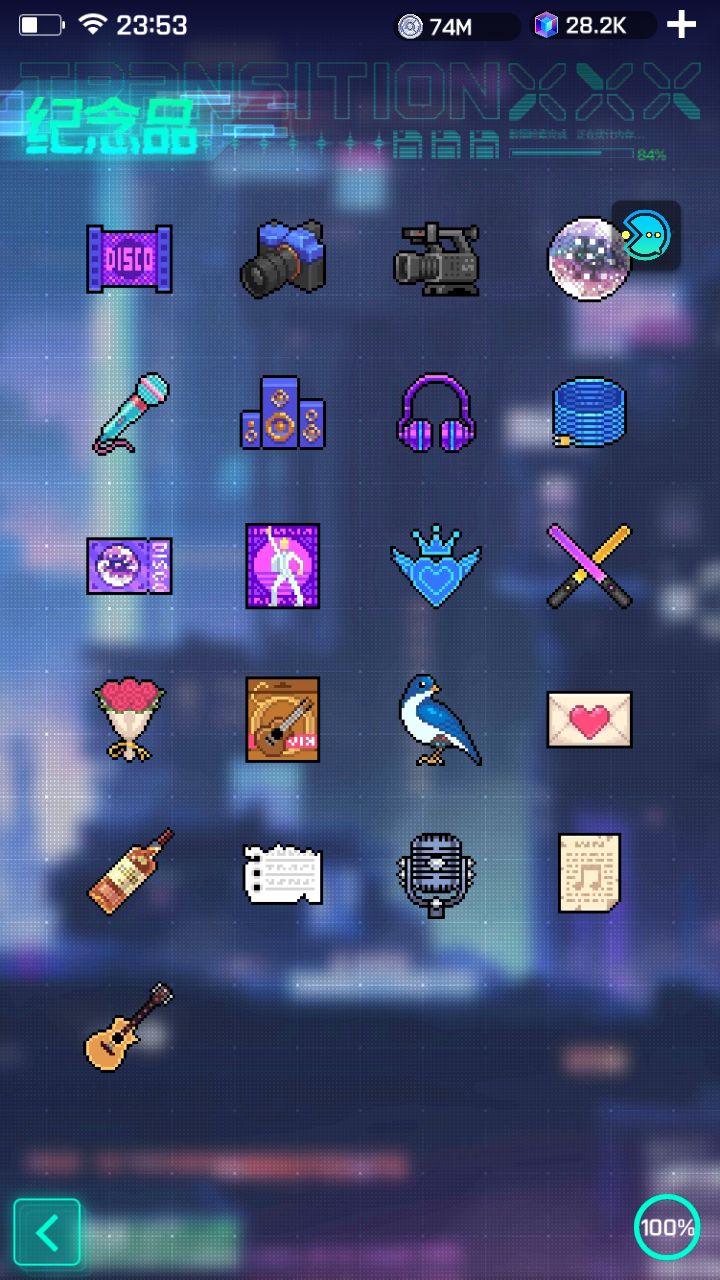
Task: Open the speaker stack souvenir
Action: (283, 413)
